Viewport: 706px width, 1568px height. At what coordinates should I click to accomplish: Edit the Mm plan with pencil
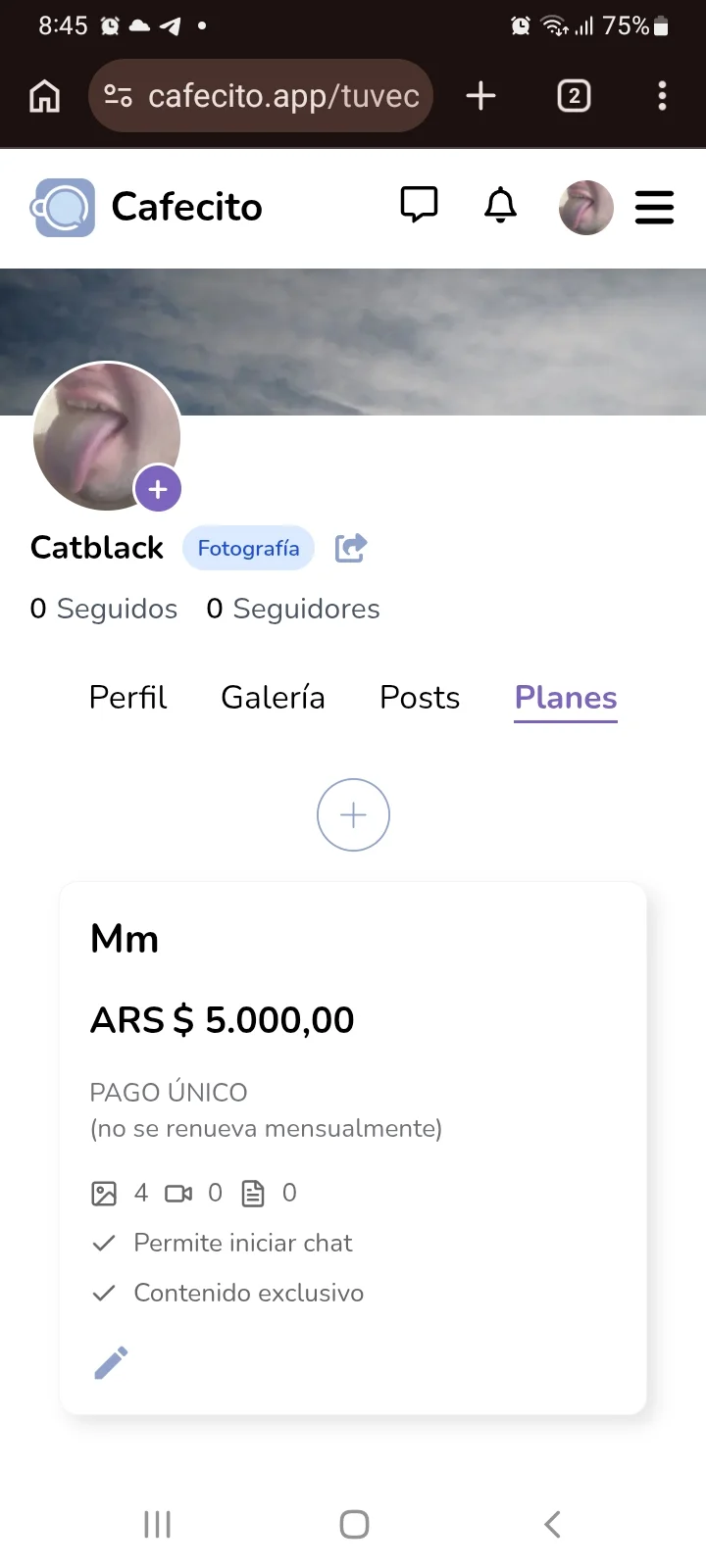[111, 1362]
